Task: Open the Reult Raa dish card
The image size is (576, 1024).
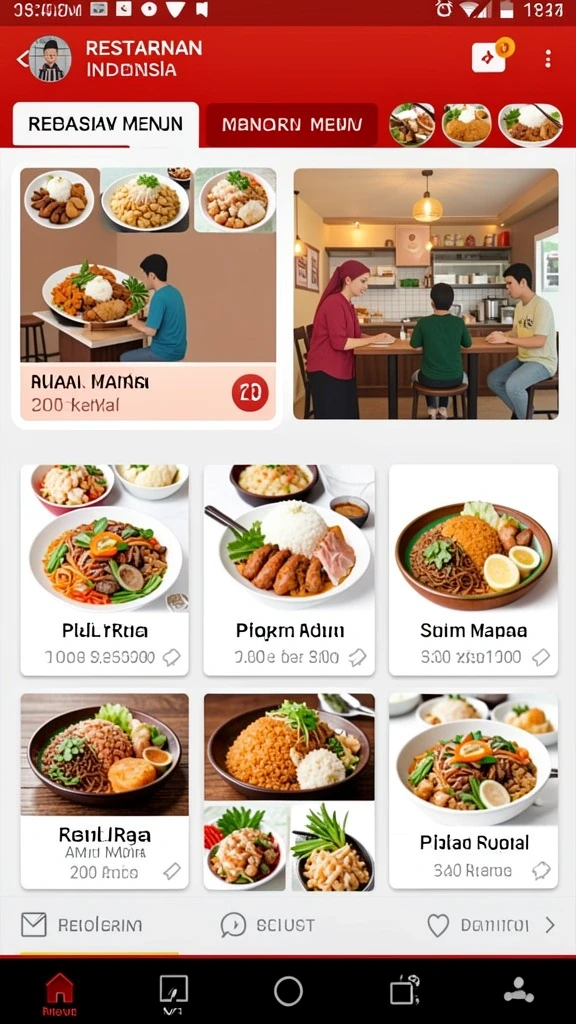Action: 104,791
